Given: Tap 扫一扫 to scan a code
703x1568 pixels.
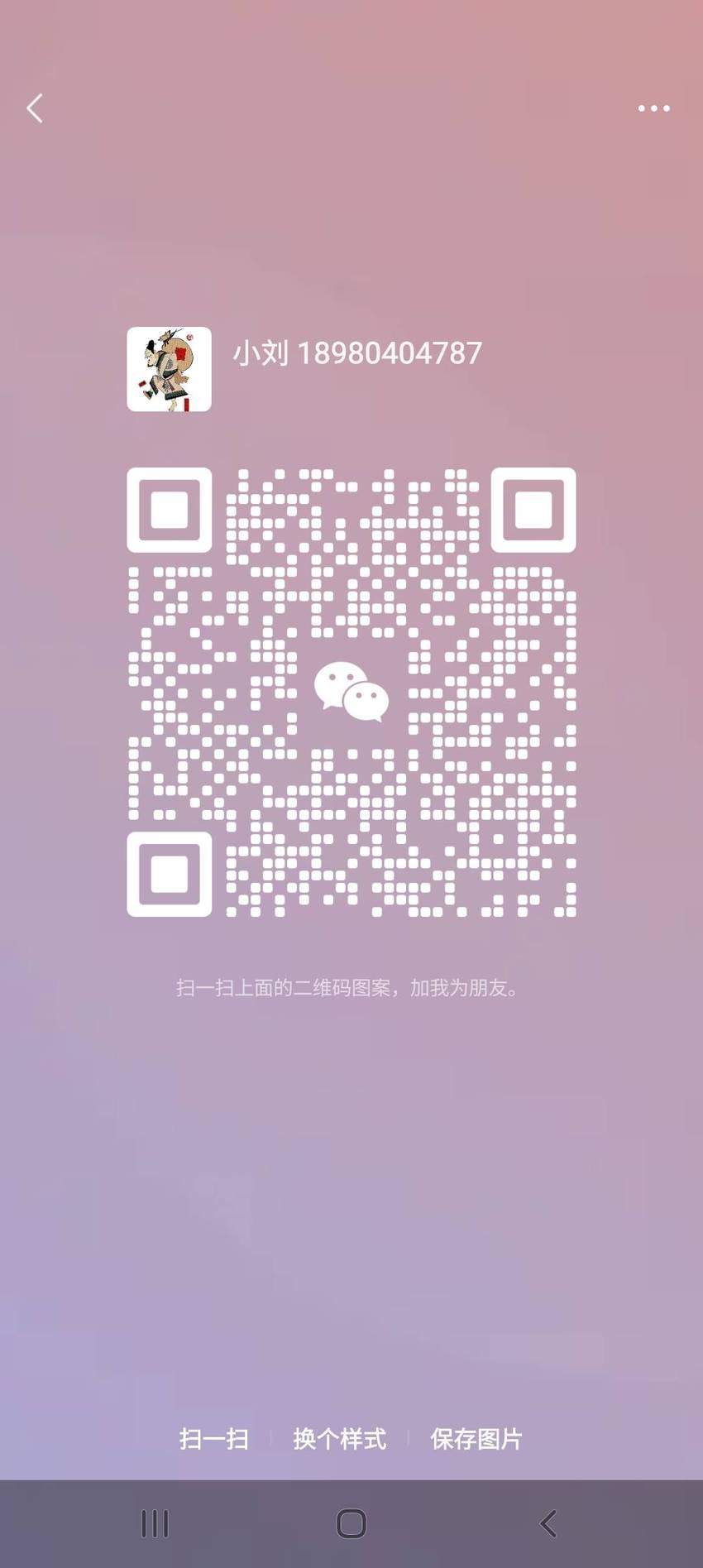Looking at the screenshot, I should pos(214,1439).
